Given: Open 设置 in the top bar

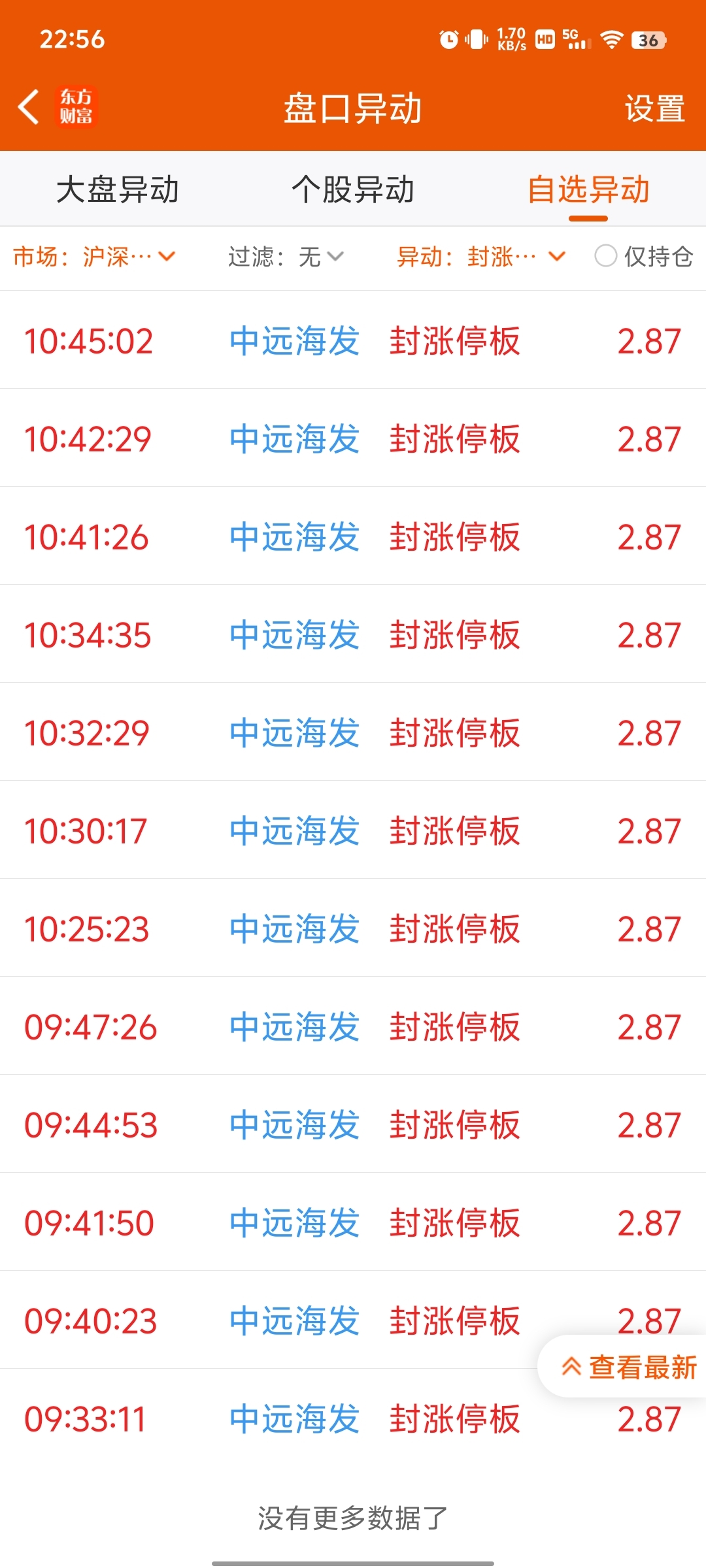Looking at the screenshot, I should point(654,108).
